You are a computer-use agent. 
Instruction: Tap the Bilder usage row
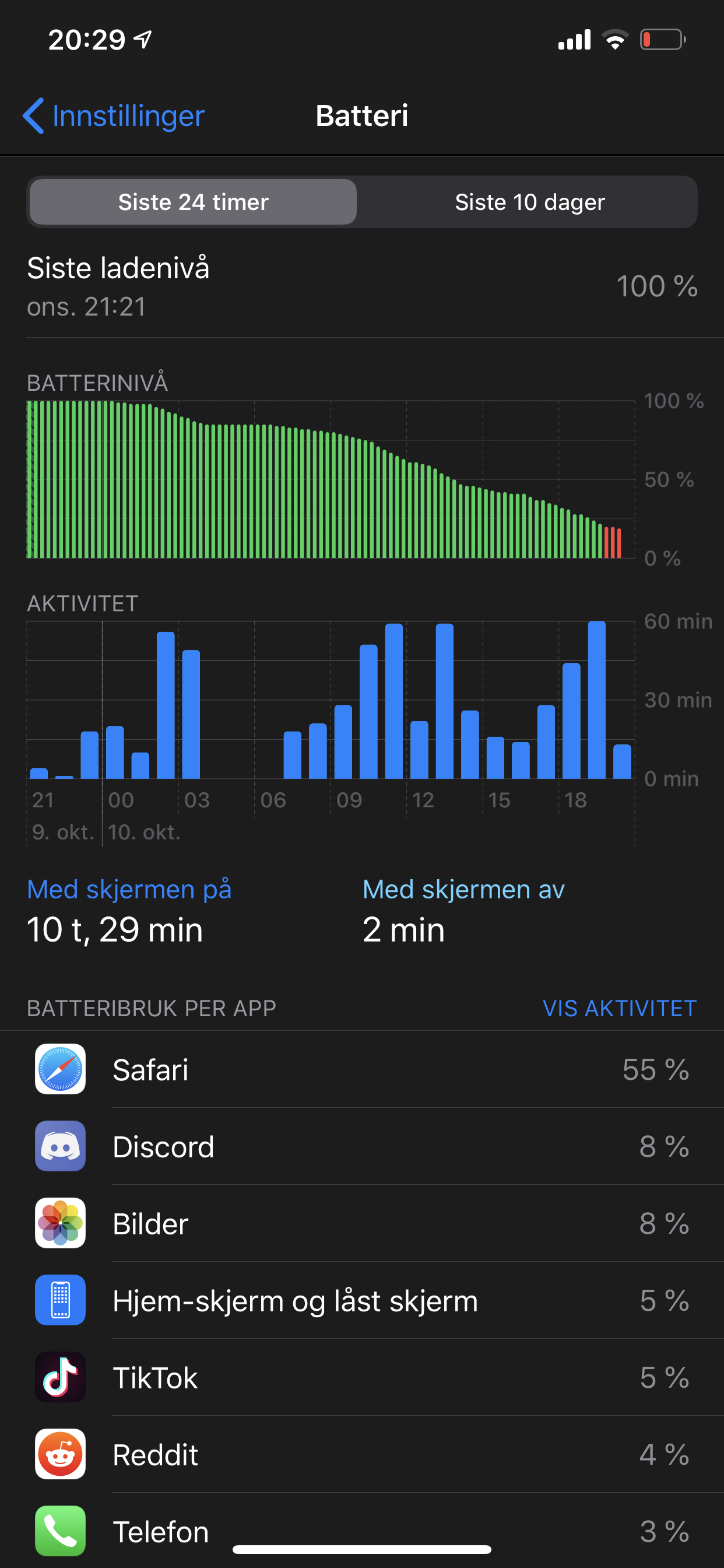(x=362, y=1223)
